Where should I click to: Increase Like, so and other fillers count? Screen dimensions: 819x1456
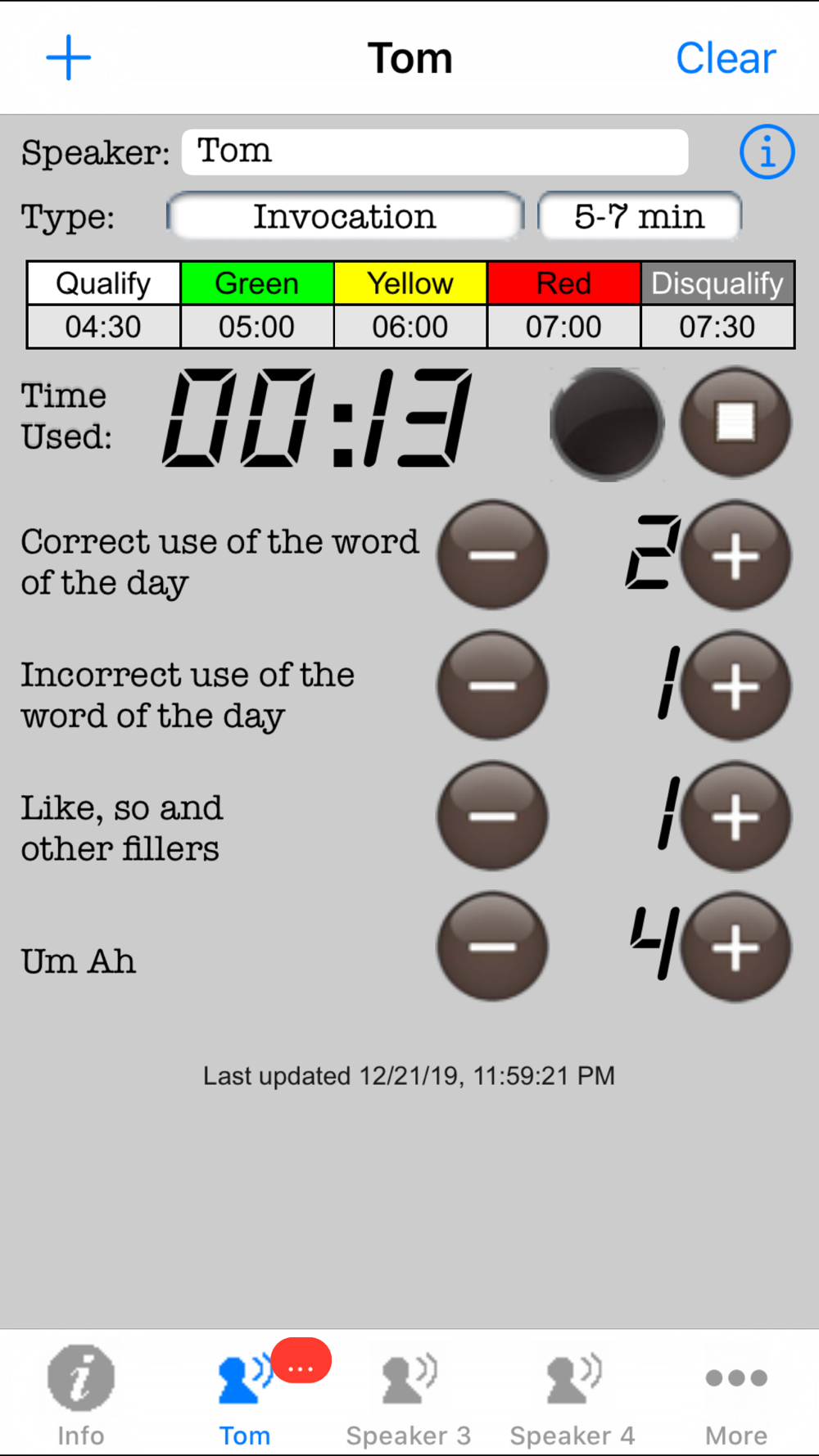click(735, 816)
